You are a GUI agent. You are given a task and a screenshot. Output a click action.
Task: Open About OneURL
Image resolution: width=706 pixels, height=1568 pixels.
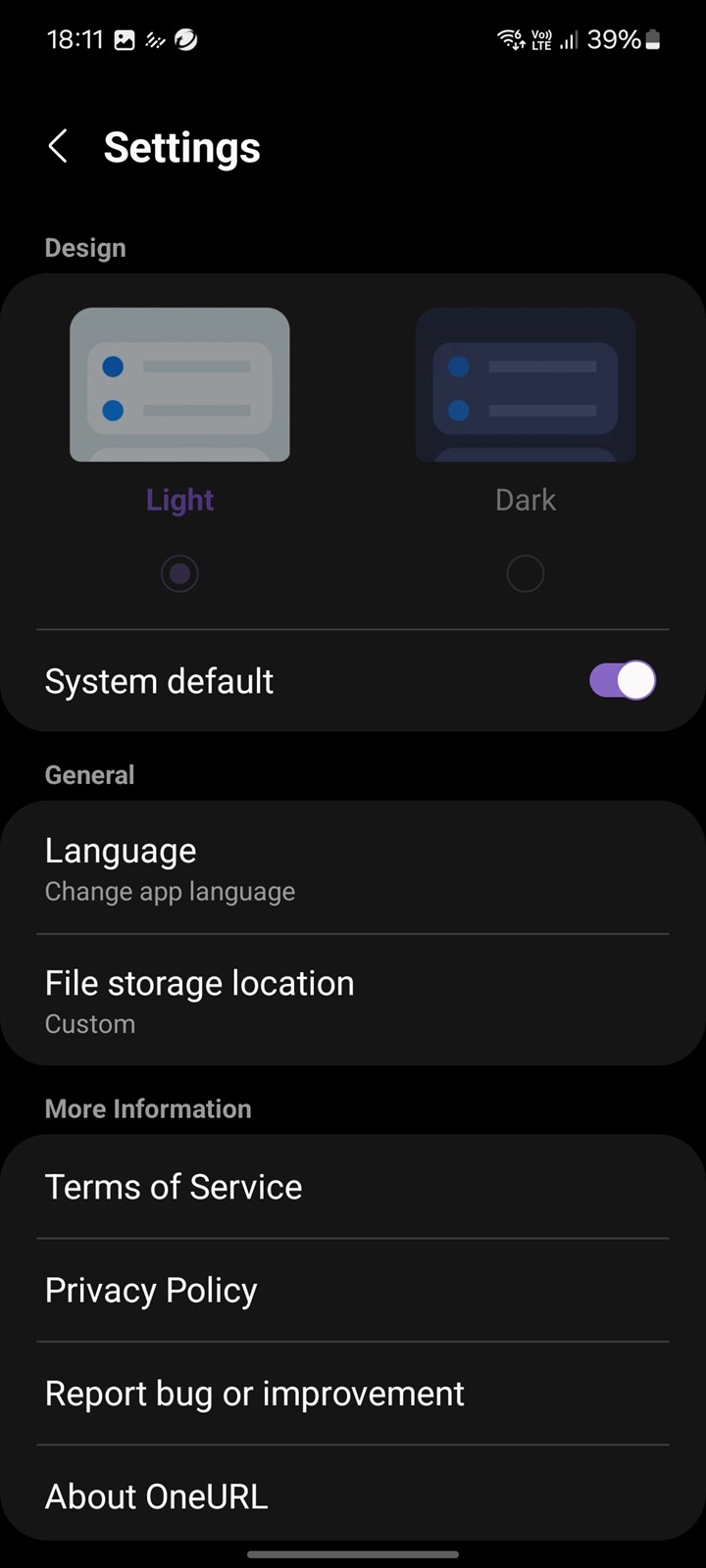[353, 1496]
